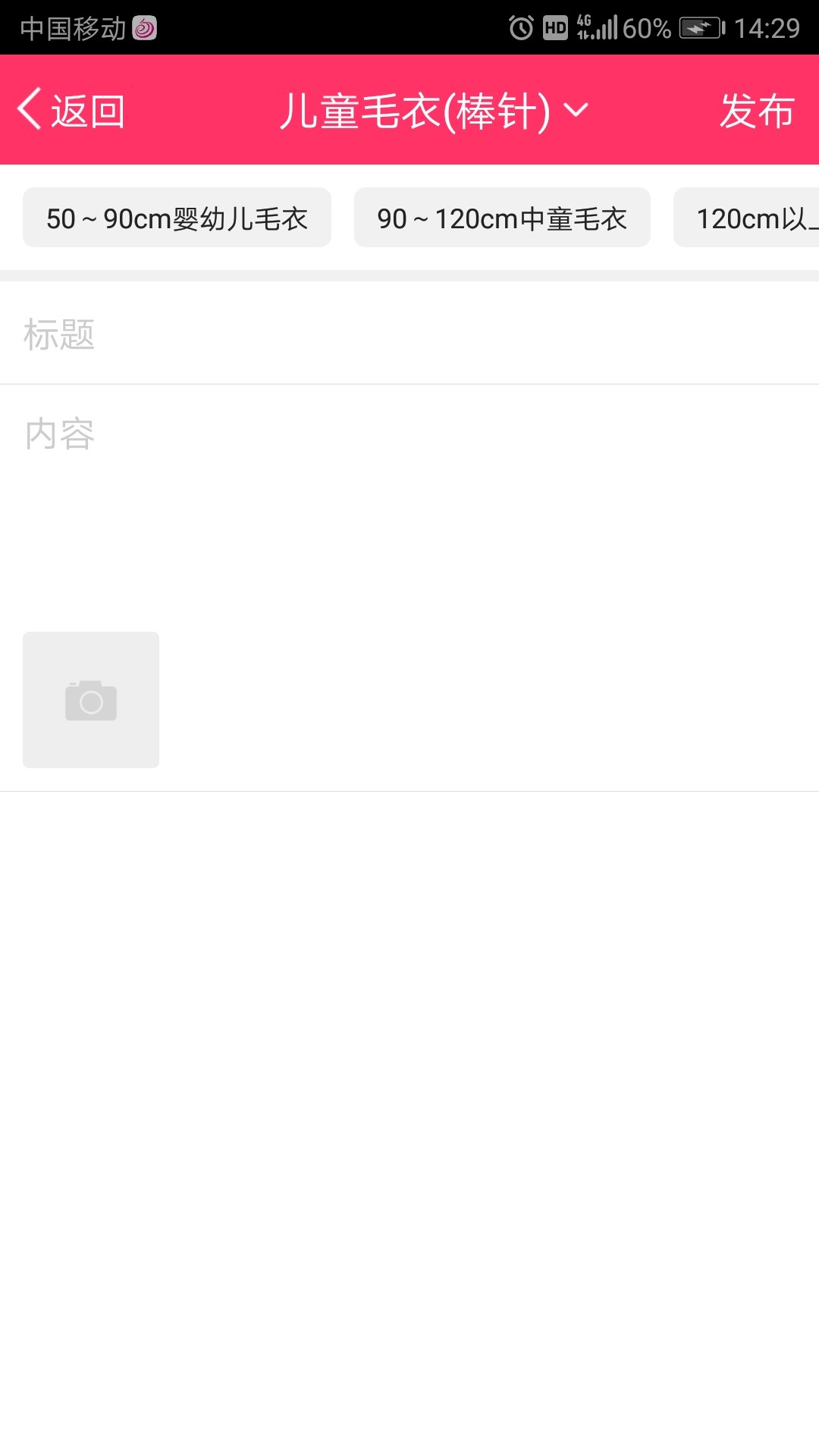
Task: Focus the 标题 title field
Action: (x=409, y=334)
